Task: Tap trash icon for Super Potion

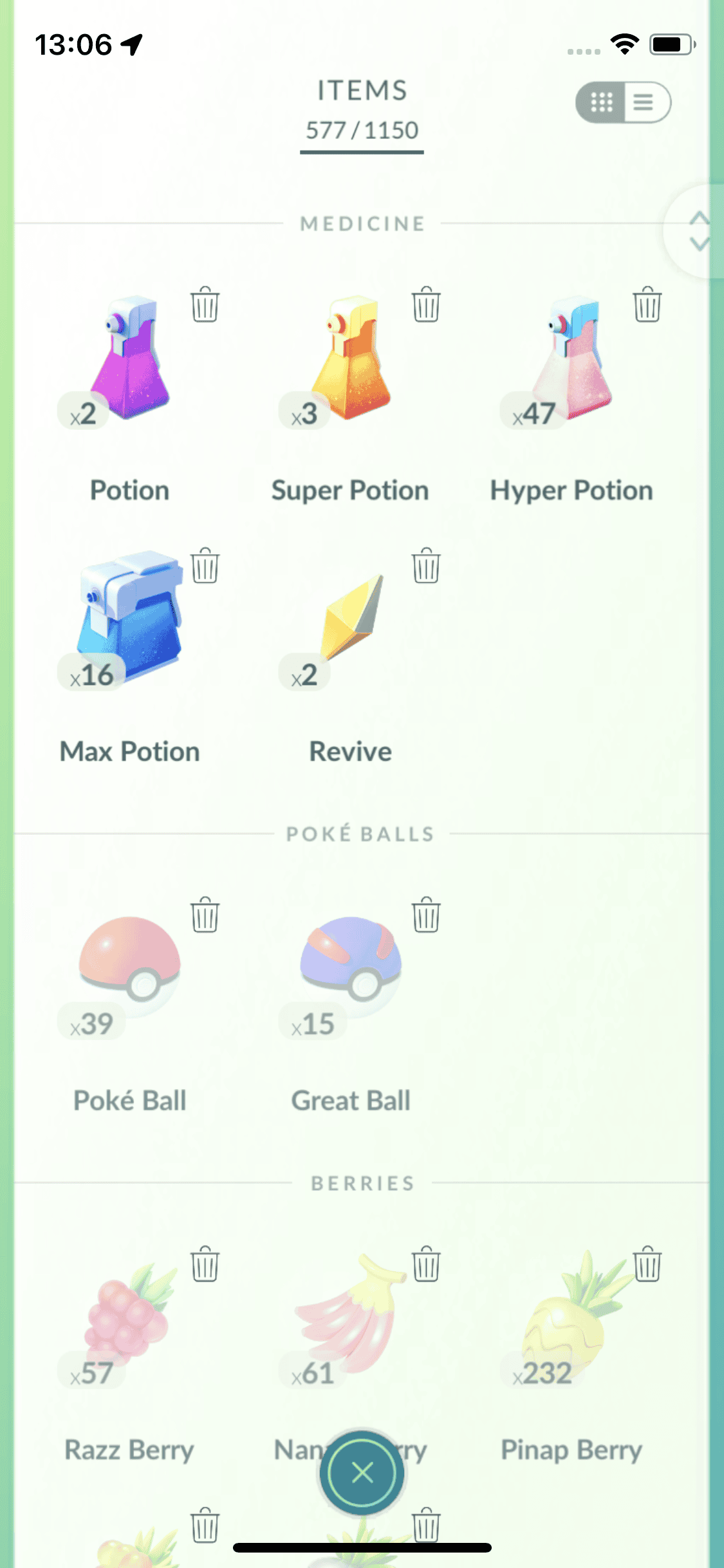Action: tap(426, 304)
